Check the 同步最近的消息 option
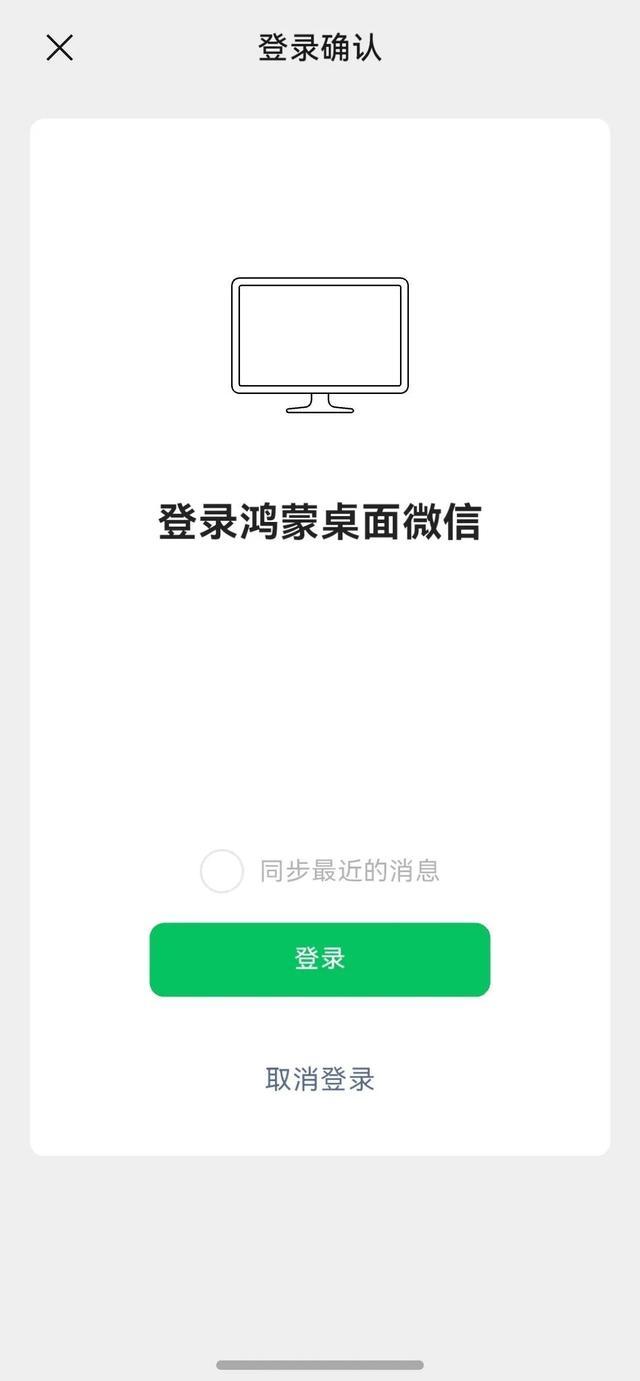Screen dimensions: 640x1381 point(222,871)
